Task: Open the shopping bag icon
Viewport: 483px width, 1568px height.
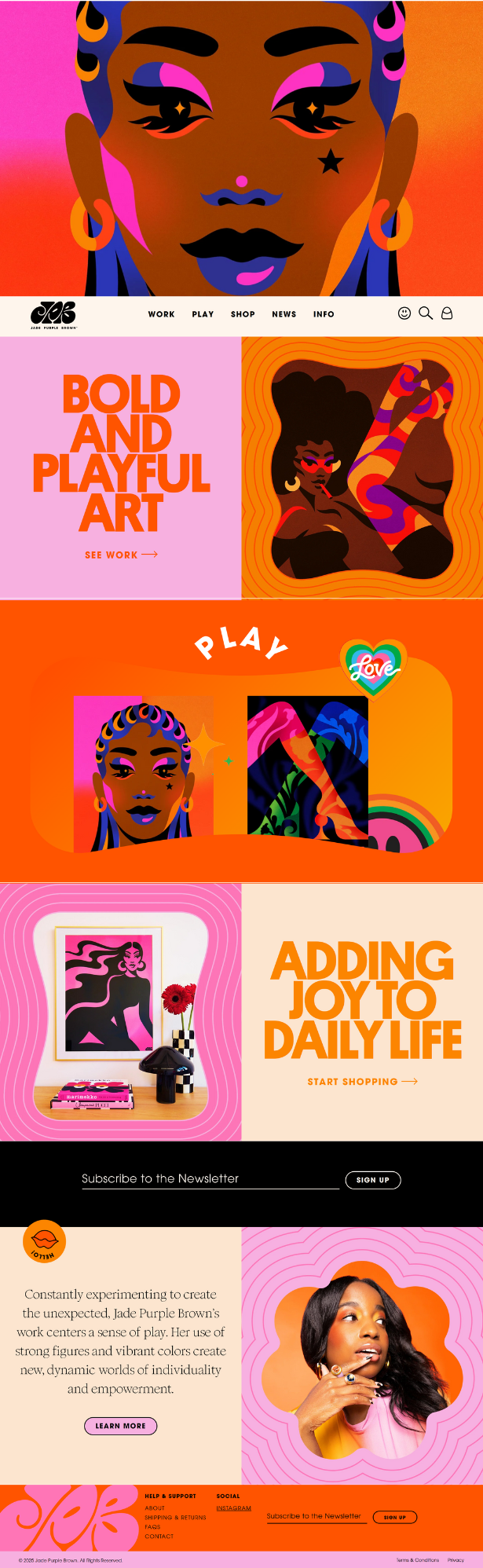Action: pos(447,313)
